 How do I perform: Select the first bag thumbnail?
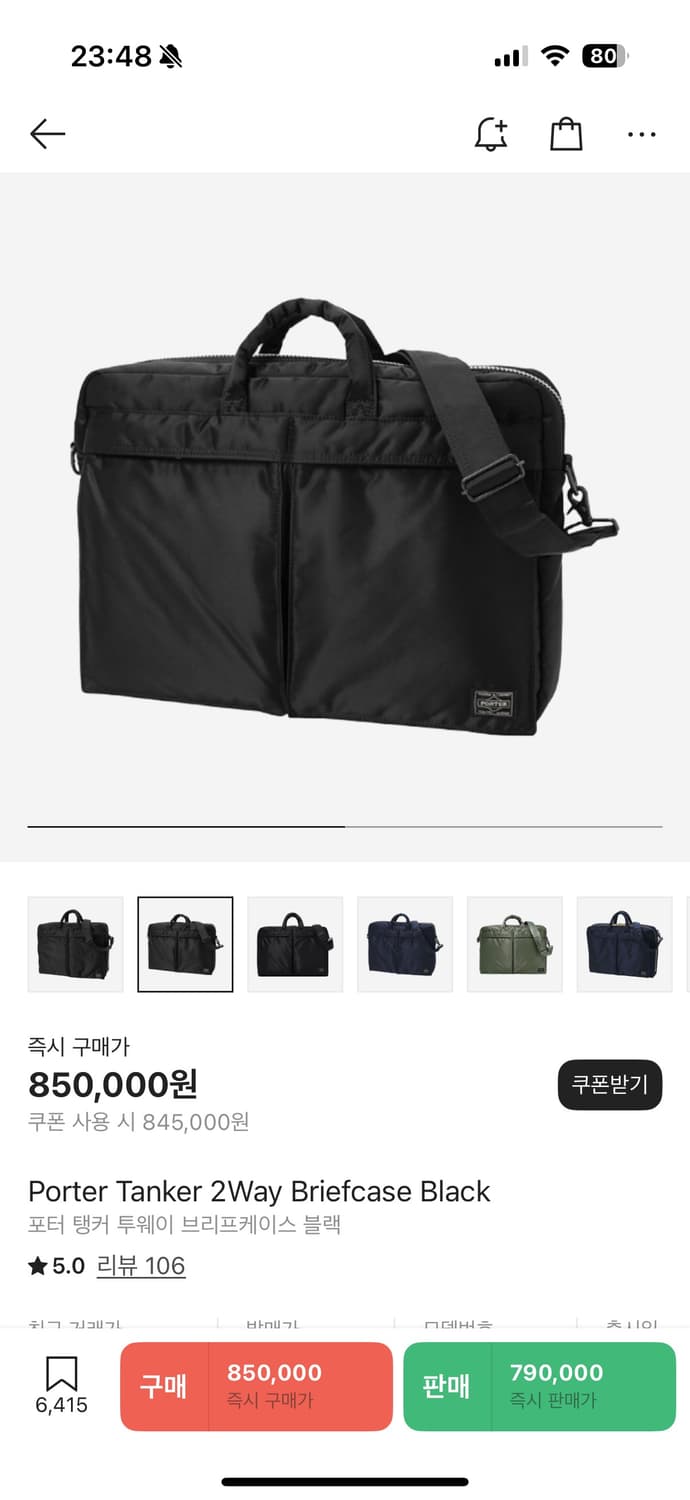click(75, 944)
